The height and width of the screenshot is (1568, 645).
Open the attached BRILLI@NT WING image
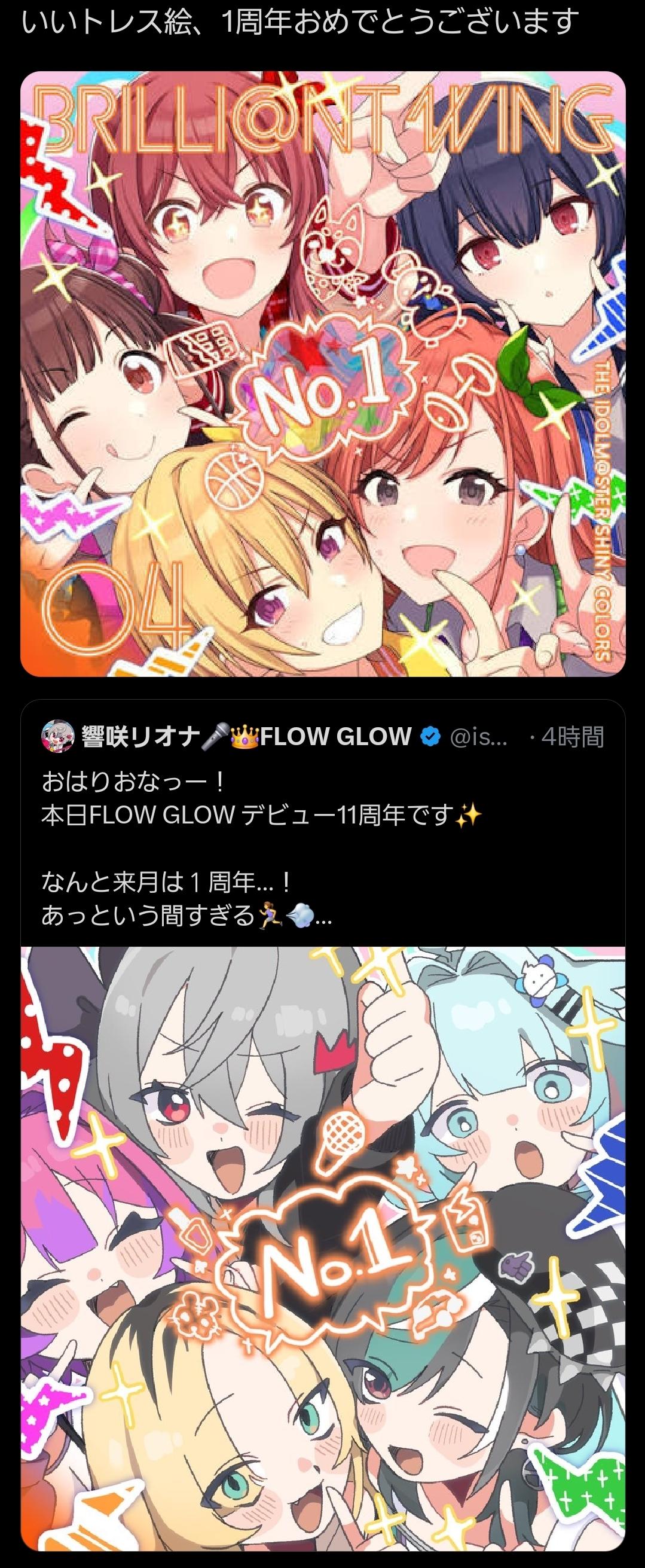tap(323, 373)
